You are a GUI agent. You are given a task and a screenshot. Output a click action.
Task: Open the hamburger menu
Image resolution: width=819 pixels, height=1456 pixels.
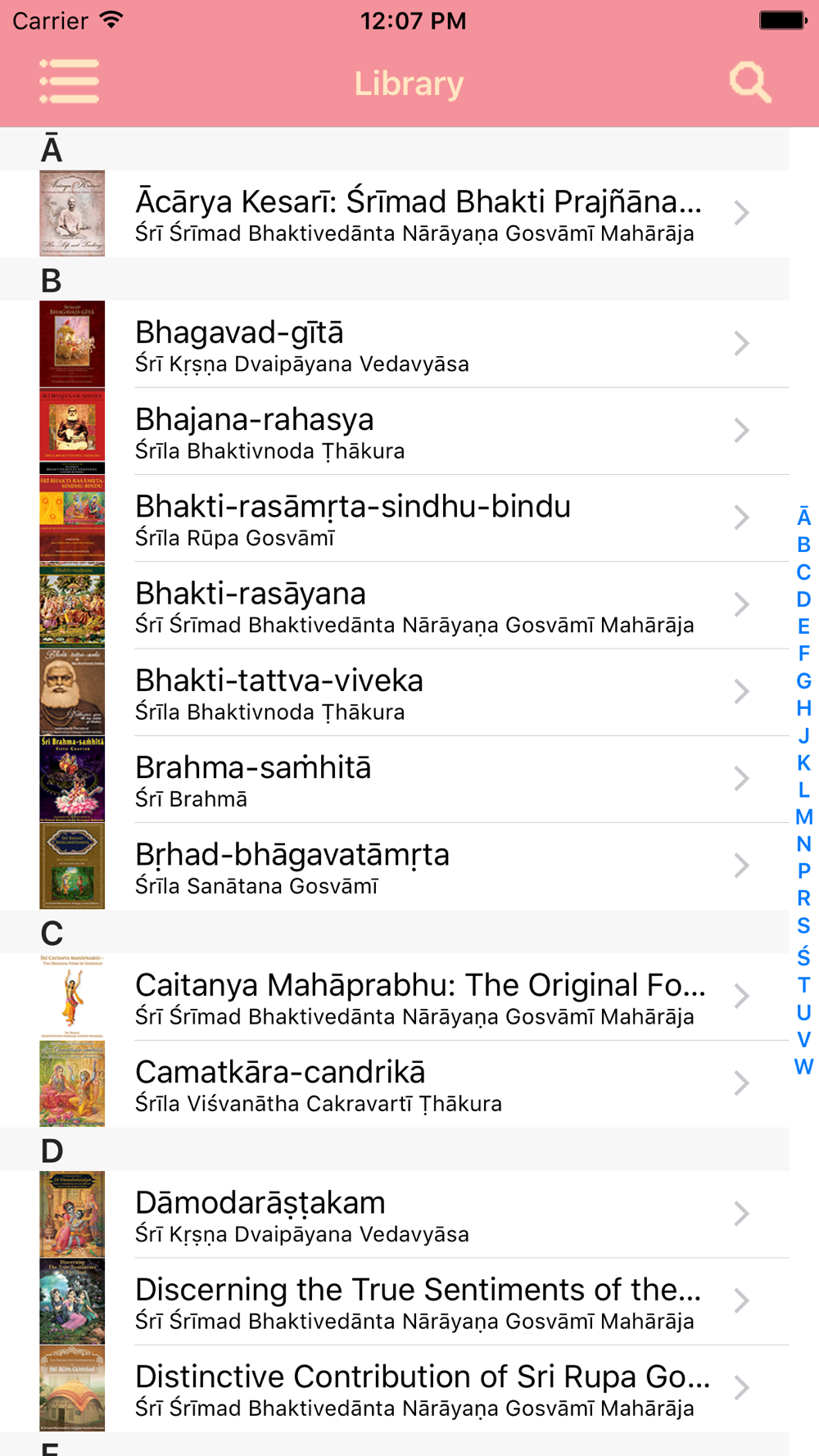tap(70, 82)
